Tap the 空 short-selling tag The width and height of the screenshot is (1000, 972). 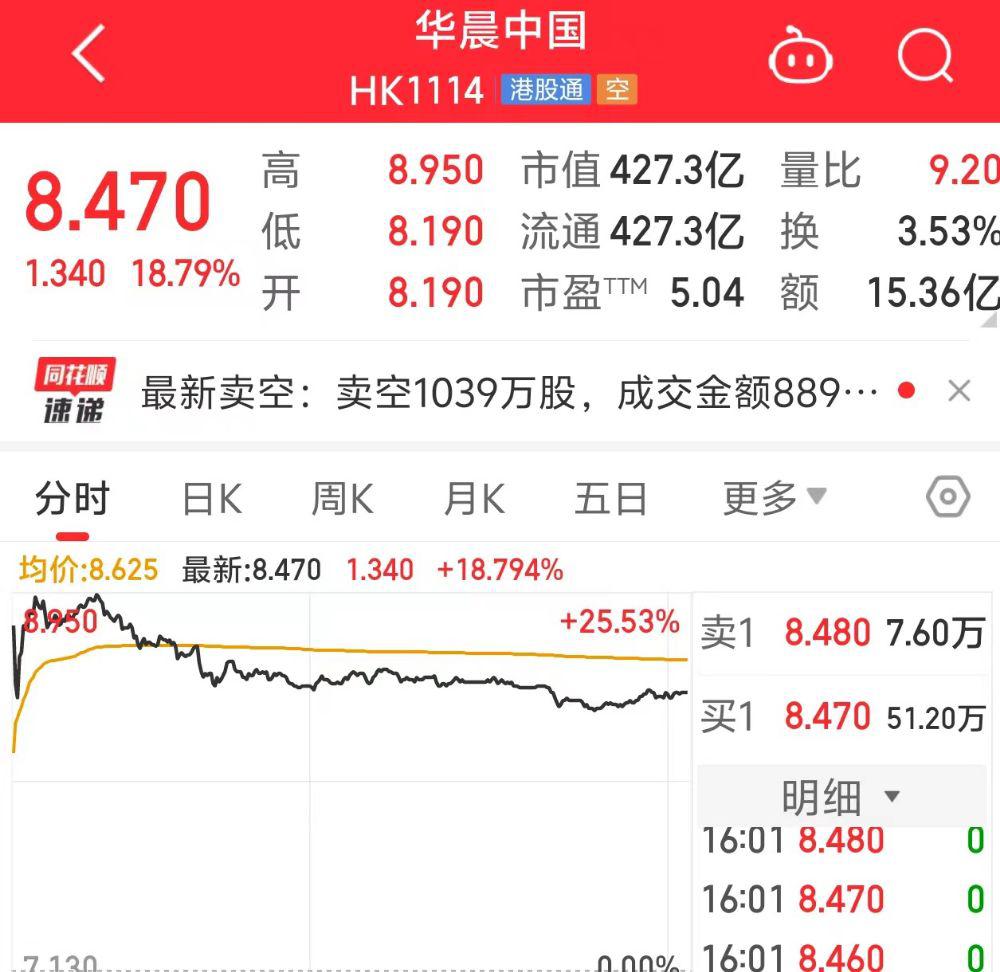point(617,90)
